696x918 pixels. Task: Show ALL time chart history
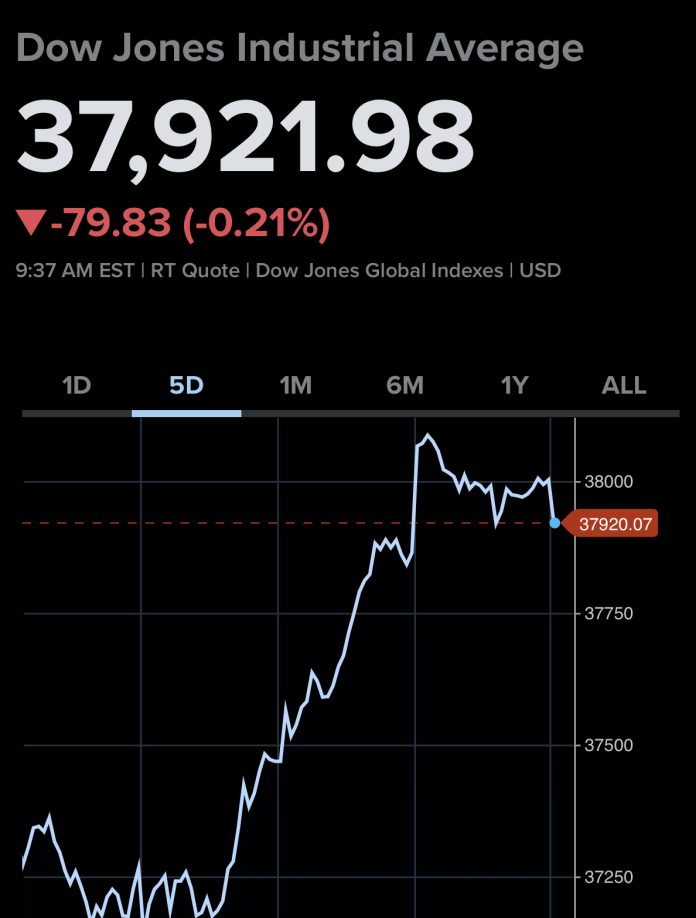(x=624, y=386)
